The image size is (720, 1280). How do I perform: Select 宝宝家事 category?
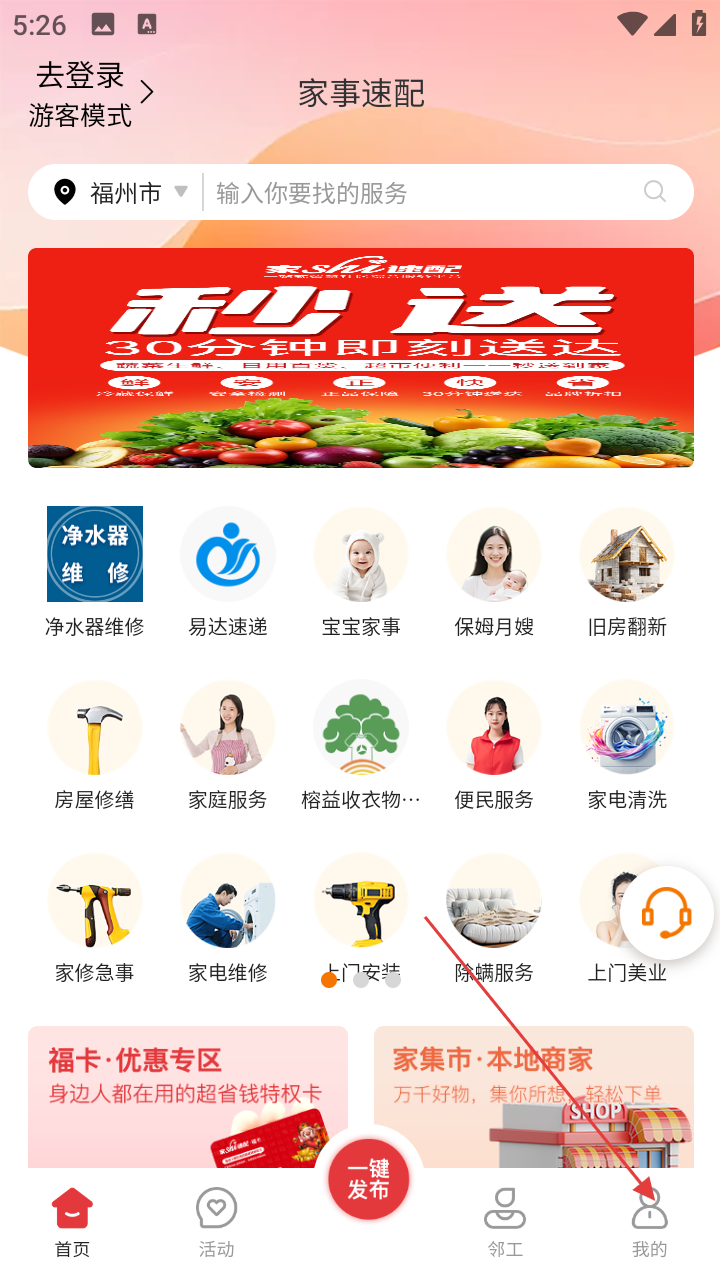coord(361,572)
